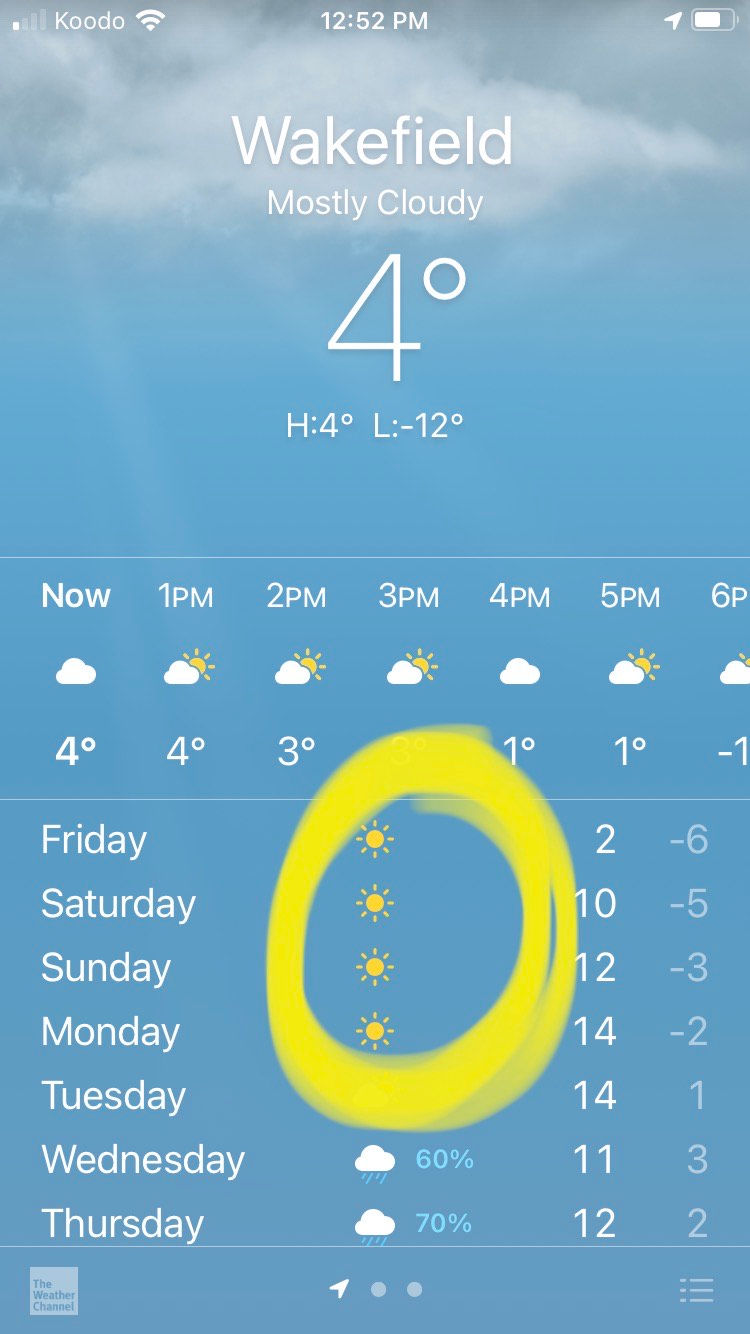
Task: Tap the location page indicator
Action: [340, 1290]
